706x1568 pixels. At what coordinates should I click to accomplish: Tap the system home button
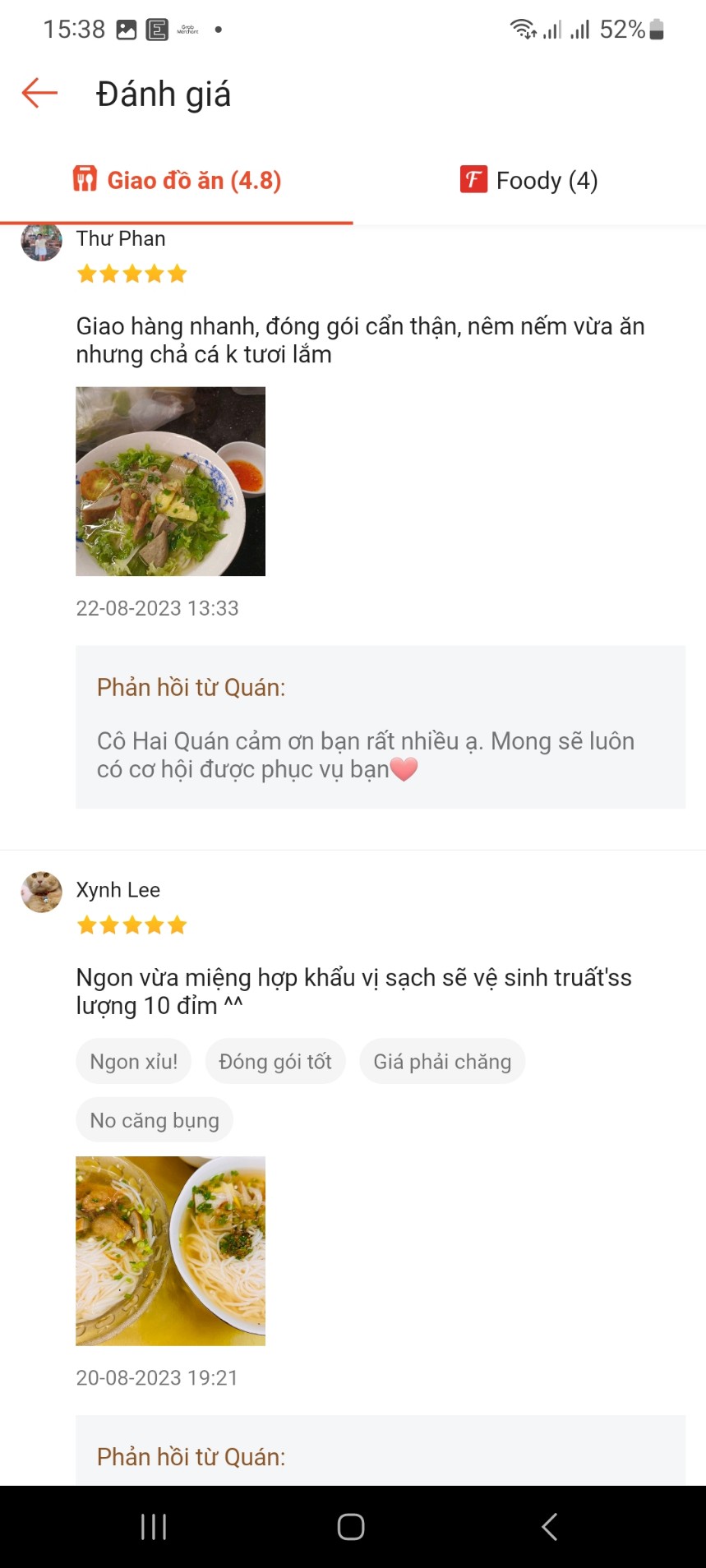[351, 1527]
